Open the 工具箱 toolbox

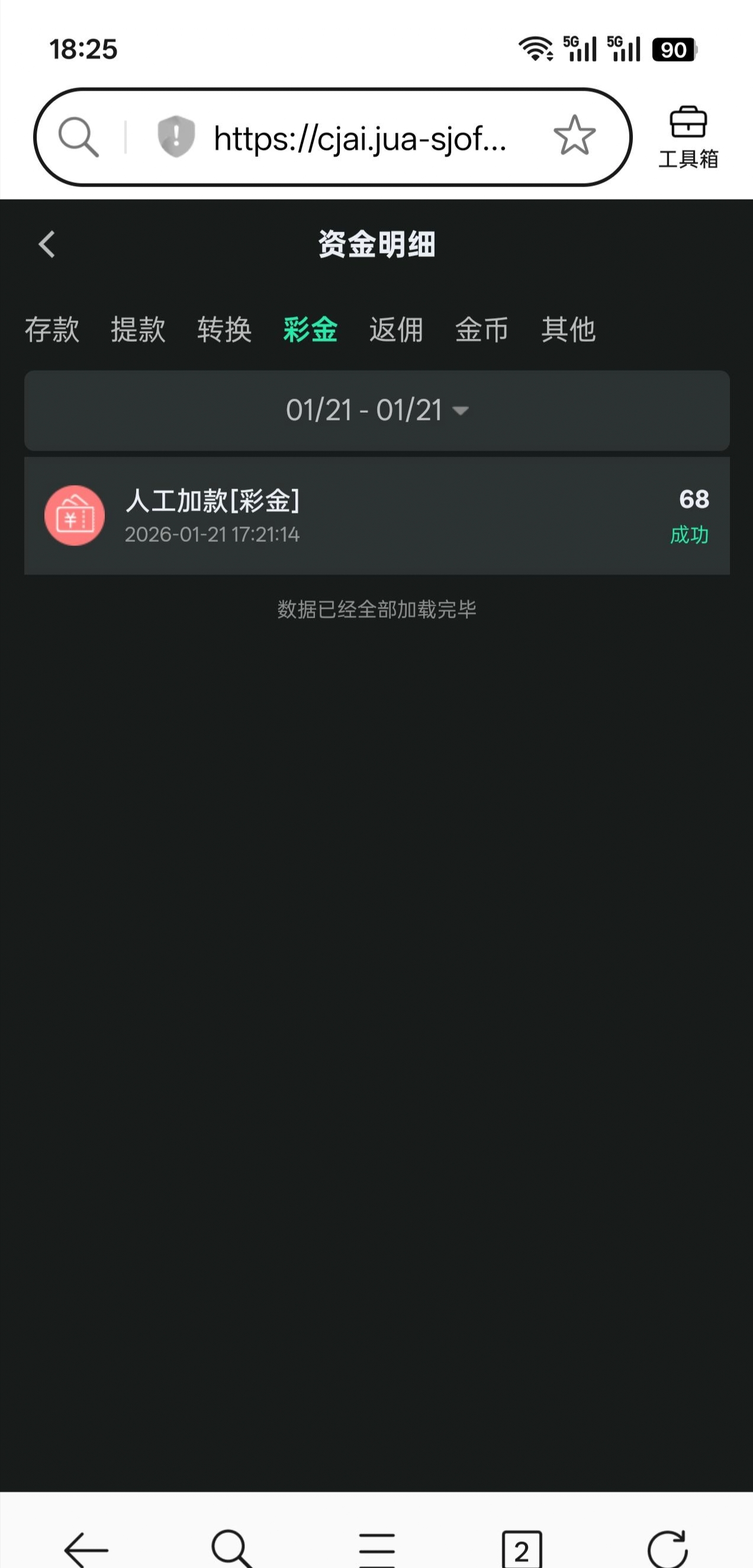coord(688,137)
